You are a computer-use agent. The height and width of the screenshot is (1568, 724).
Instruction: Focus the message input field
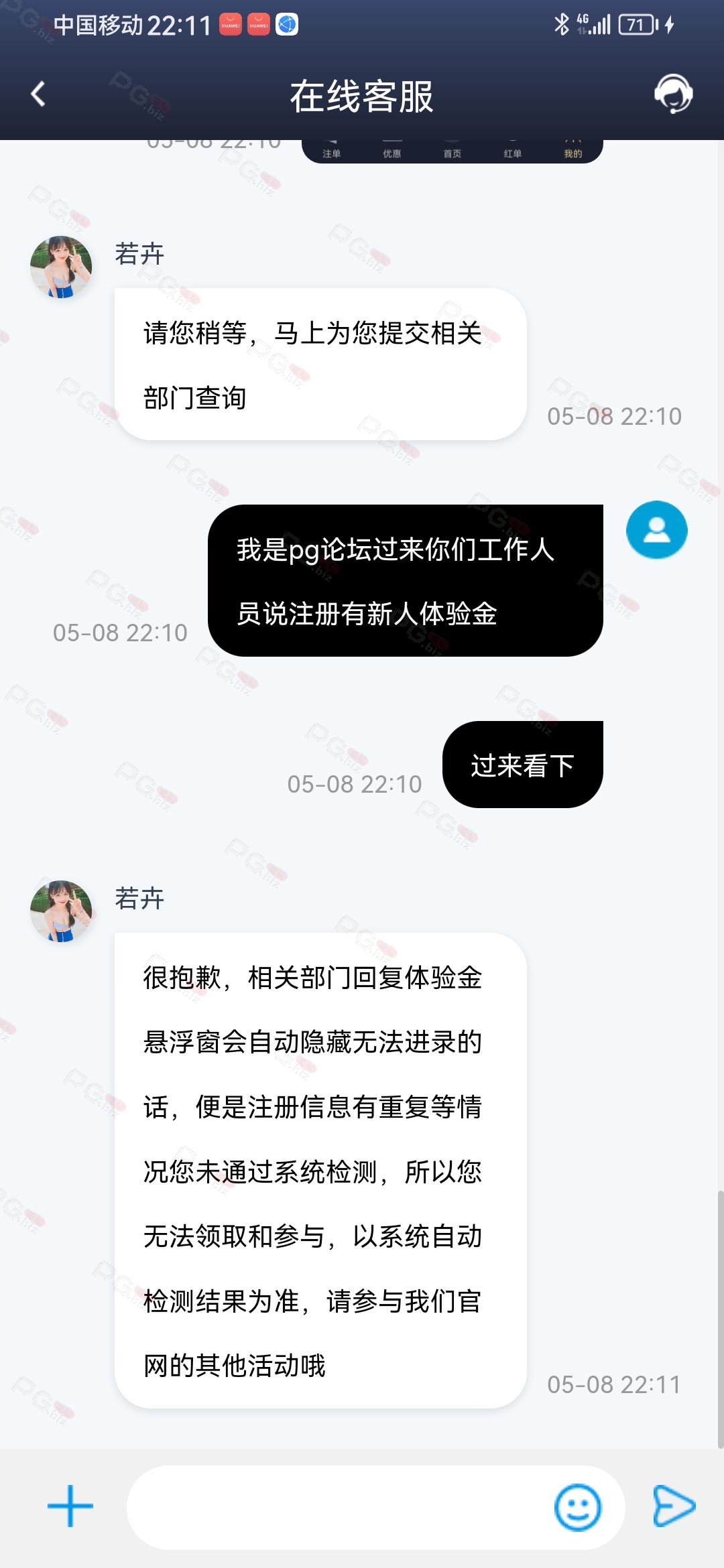[335, 1507]
